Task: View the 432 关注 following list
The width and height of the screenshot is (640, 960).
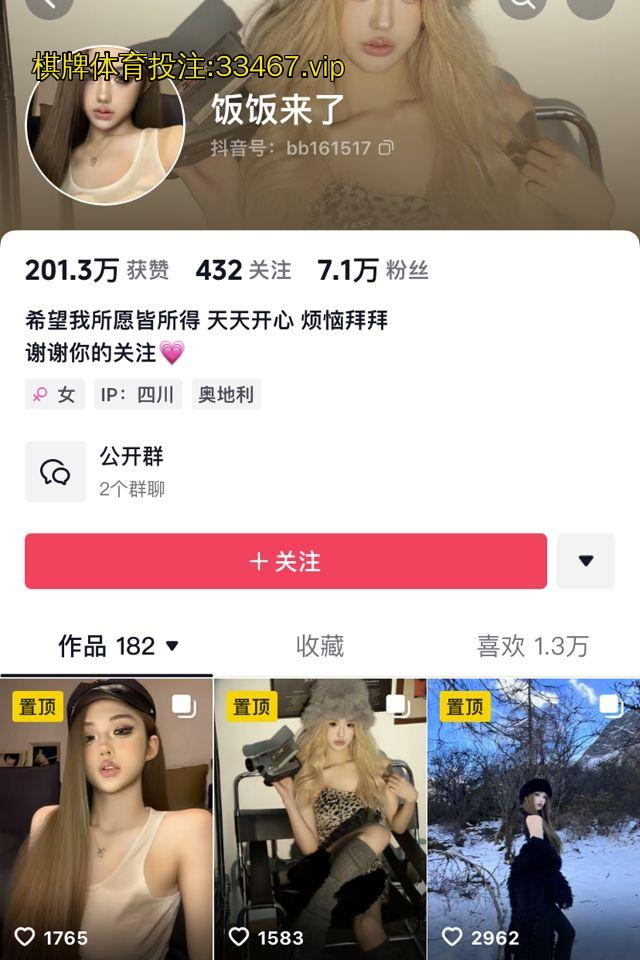Action: 243,270
